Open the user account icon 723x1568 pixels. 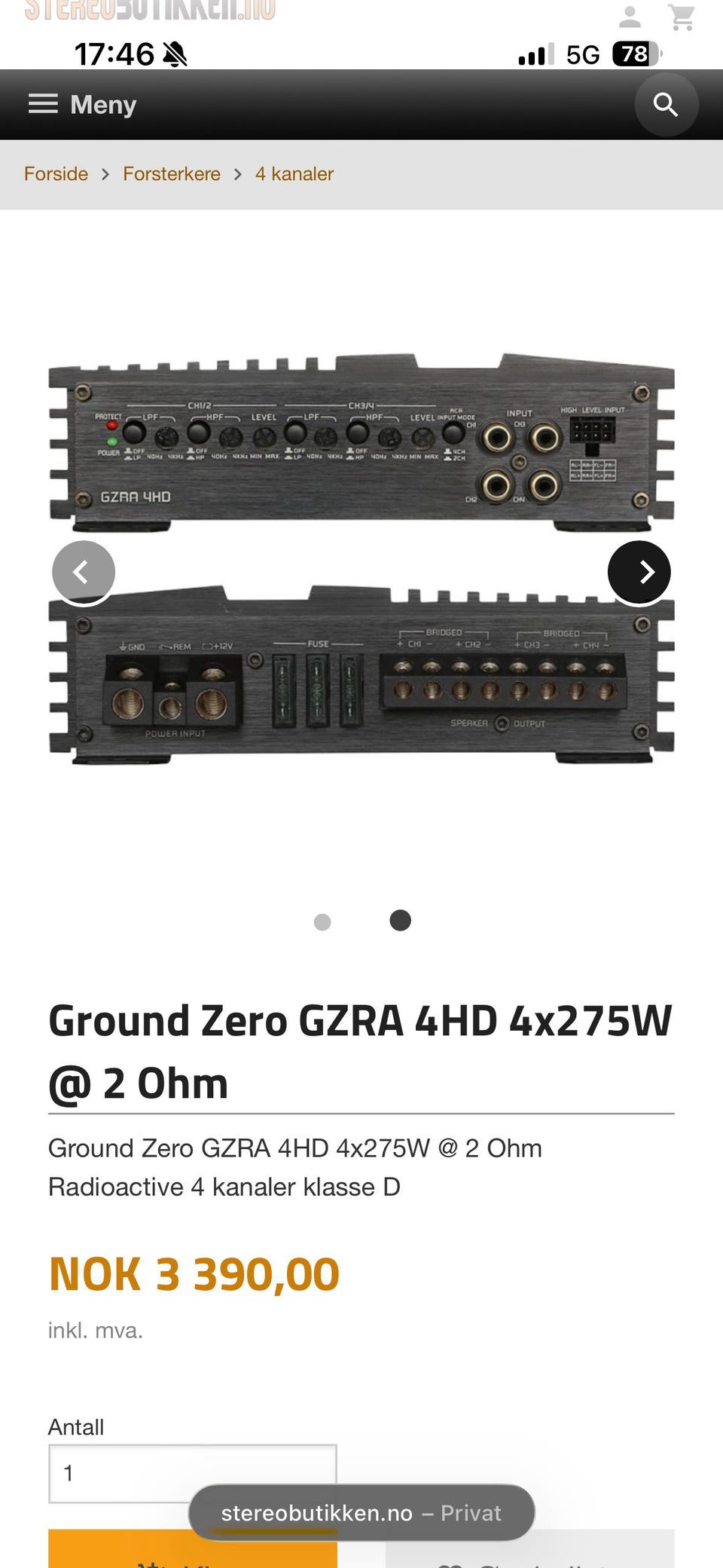pos(630,17)
